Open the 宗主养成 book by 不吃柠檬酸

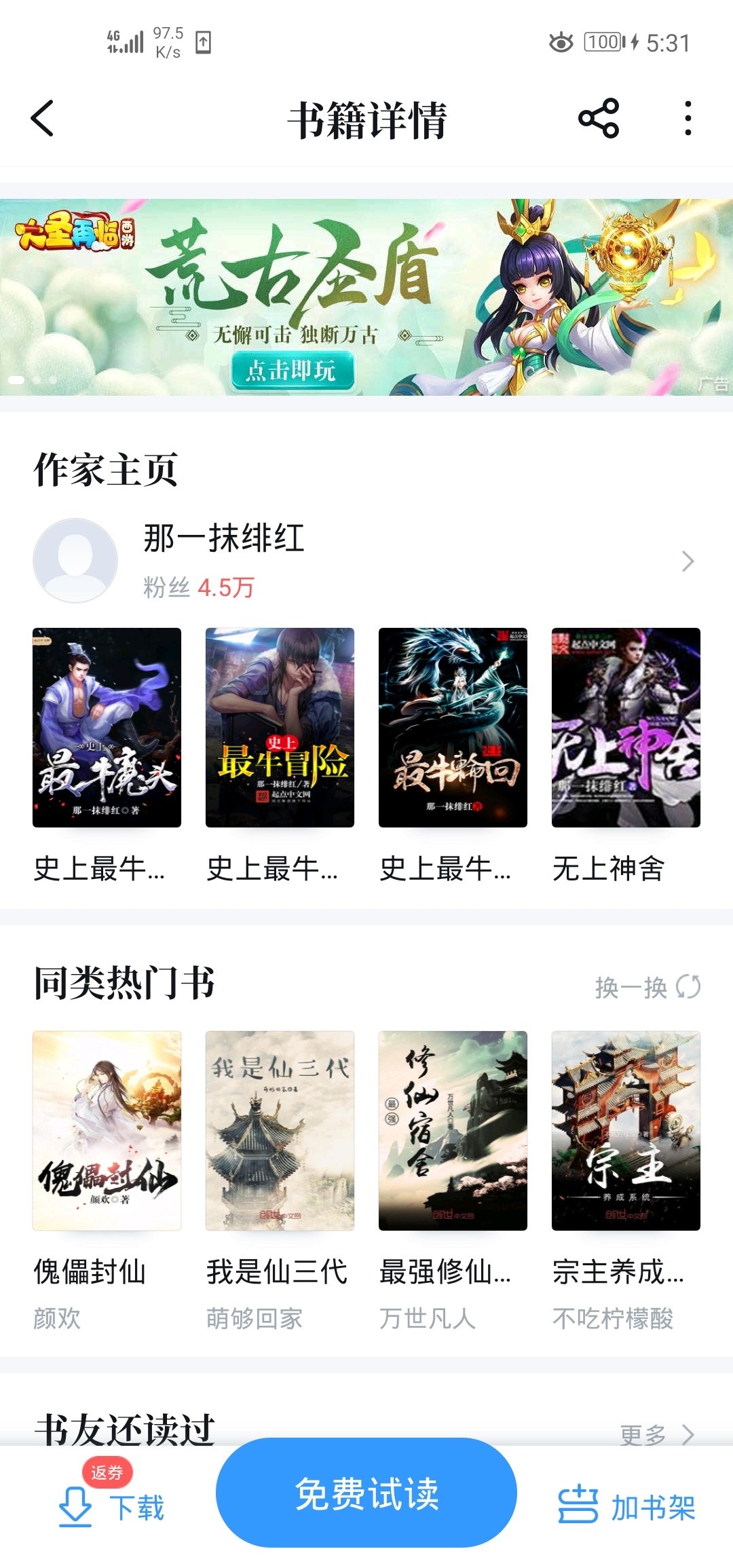coord(626,1131)
